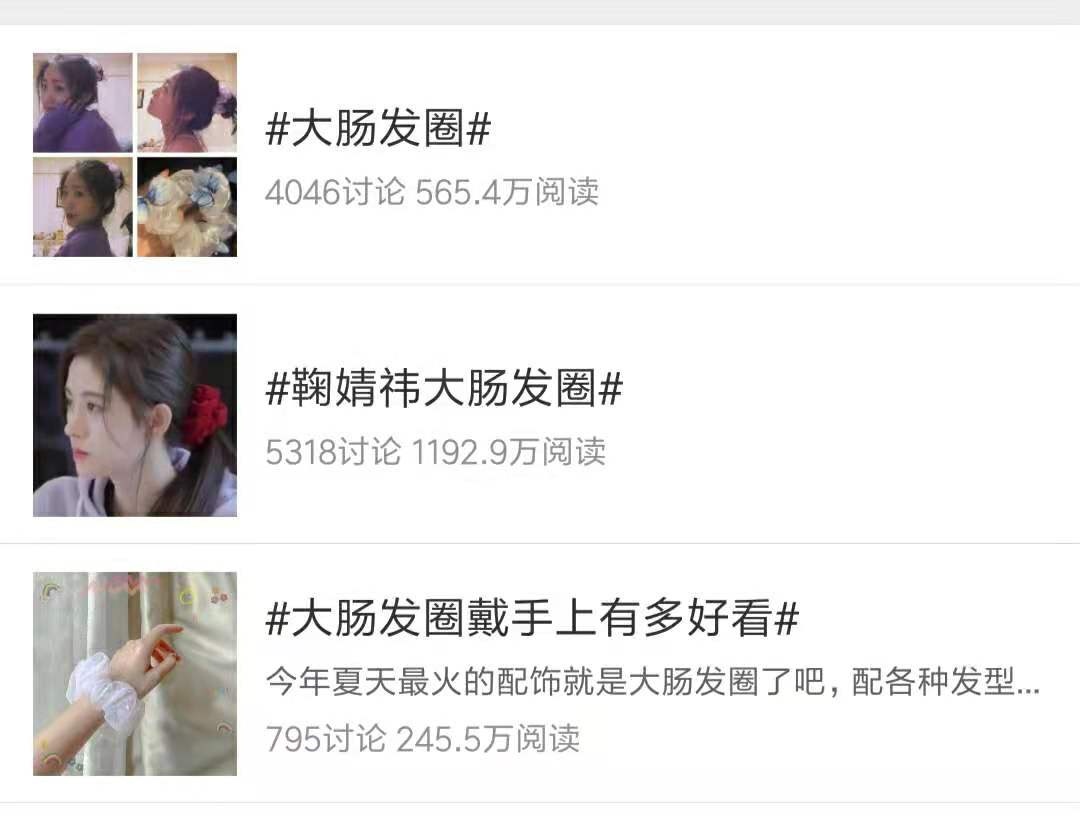Image resolution: width=1080 pixels, height=819 pixels.
Task: Open the #大肠发圈# topic
Action: coord(377,129)
